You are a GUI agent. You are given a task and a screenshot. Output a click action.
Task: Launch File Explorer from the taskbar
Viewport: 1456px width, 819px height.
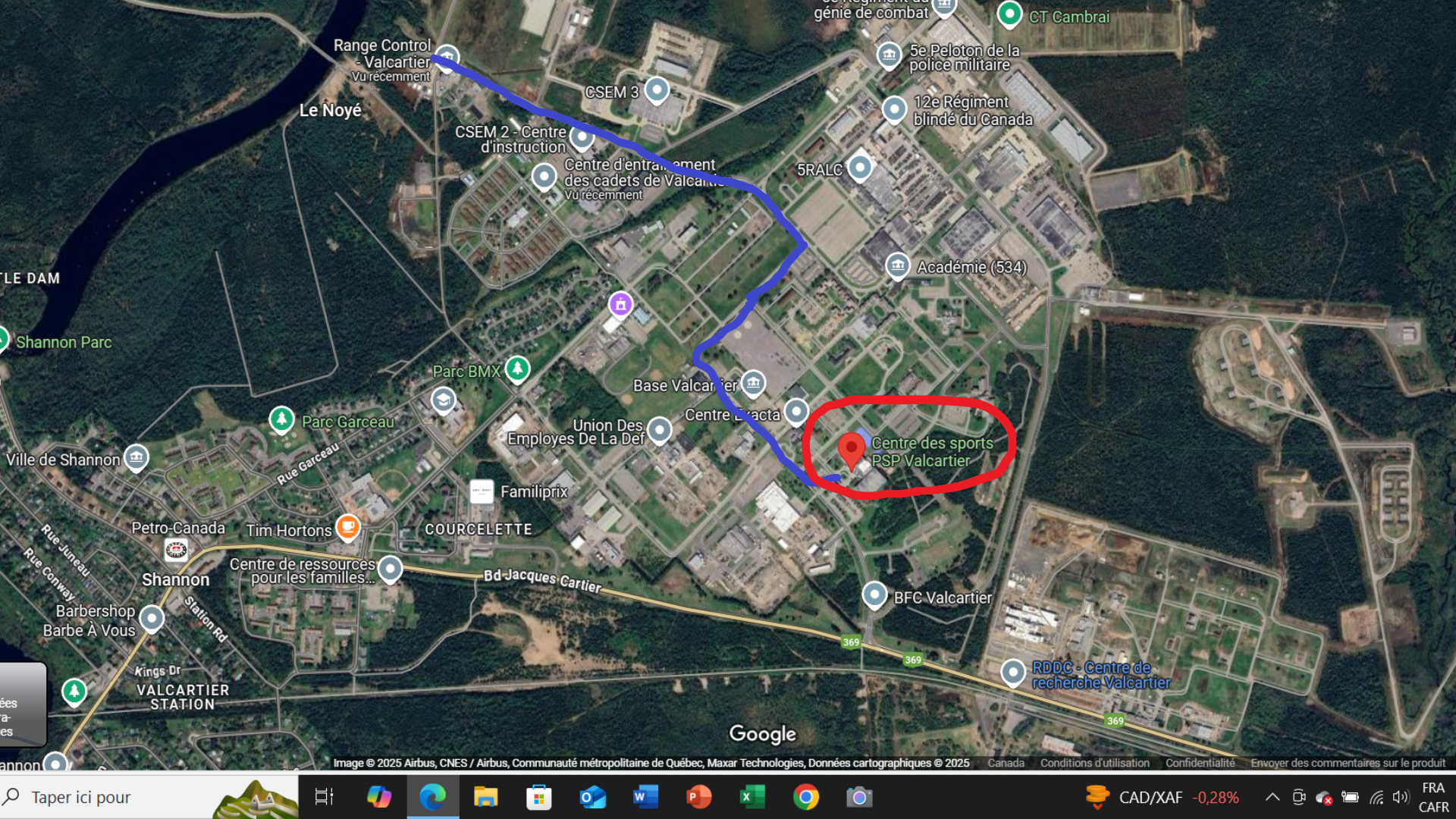(x=485, y=797)
